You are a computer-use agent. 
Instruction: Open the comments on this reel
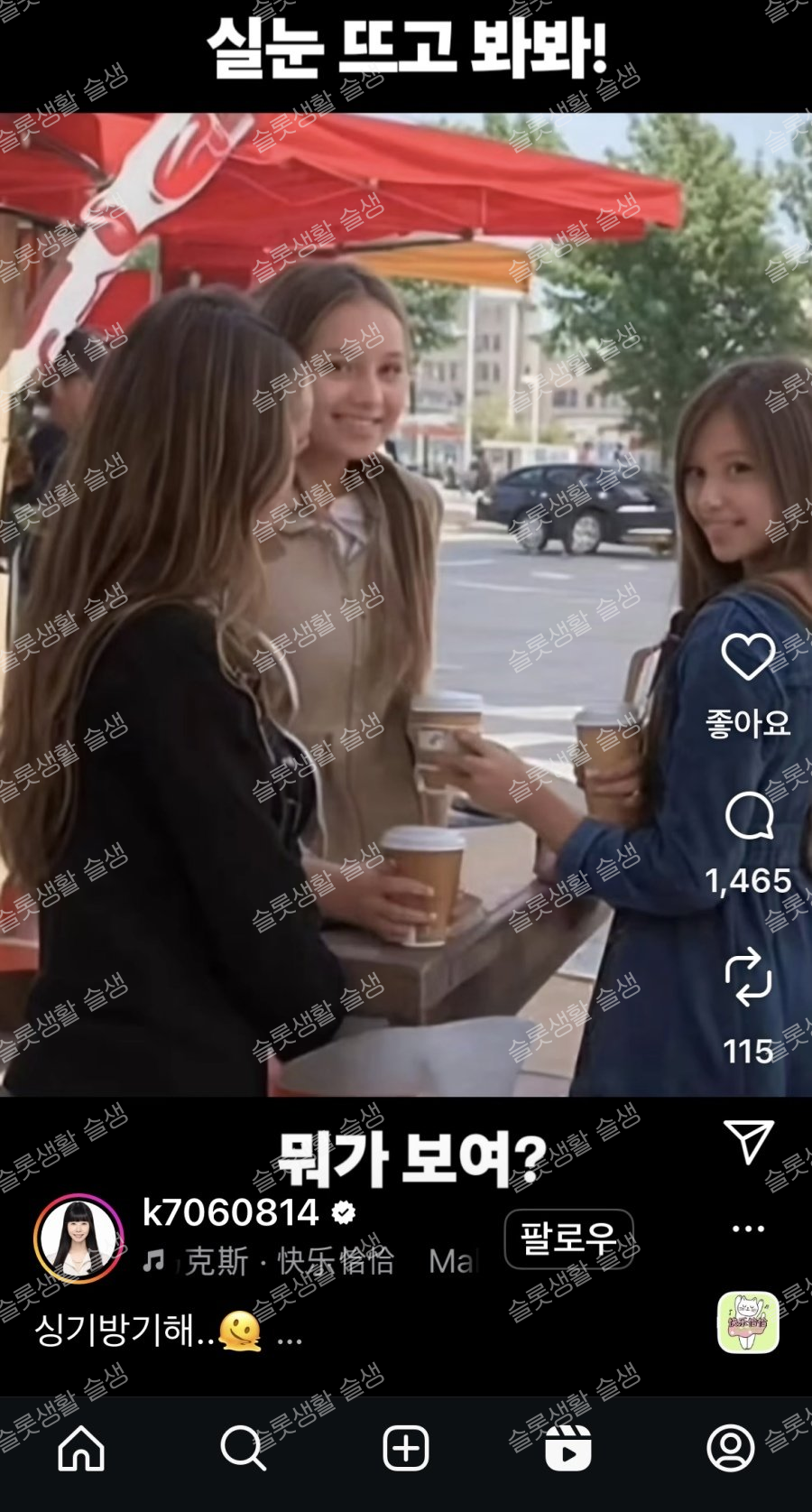[x=749, y=816]
